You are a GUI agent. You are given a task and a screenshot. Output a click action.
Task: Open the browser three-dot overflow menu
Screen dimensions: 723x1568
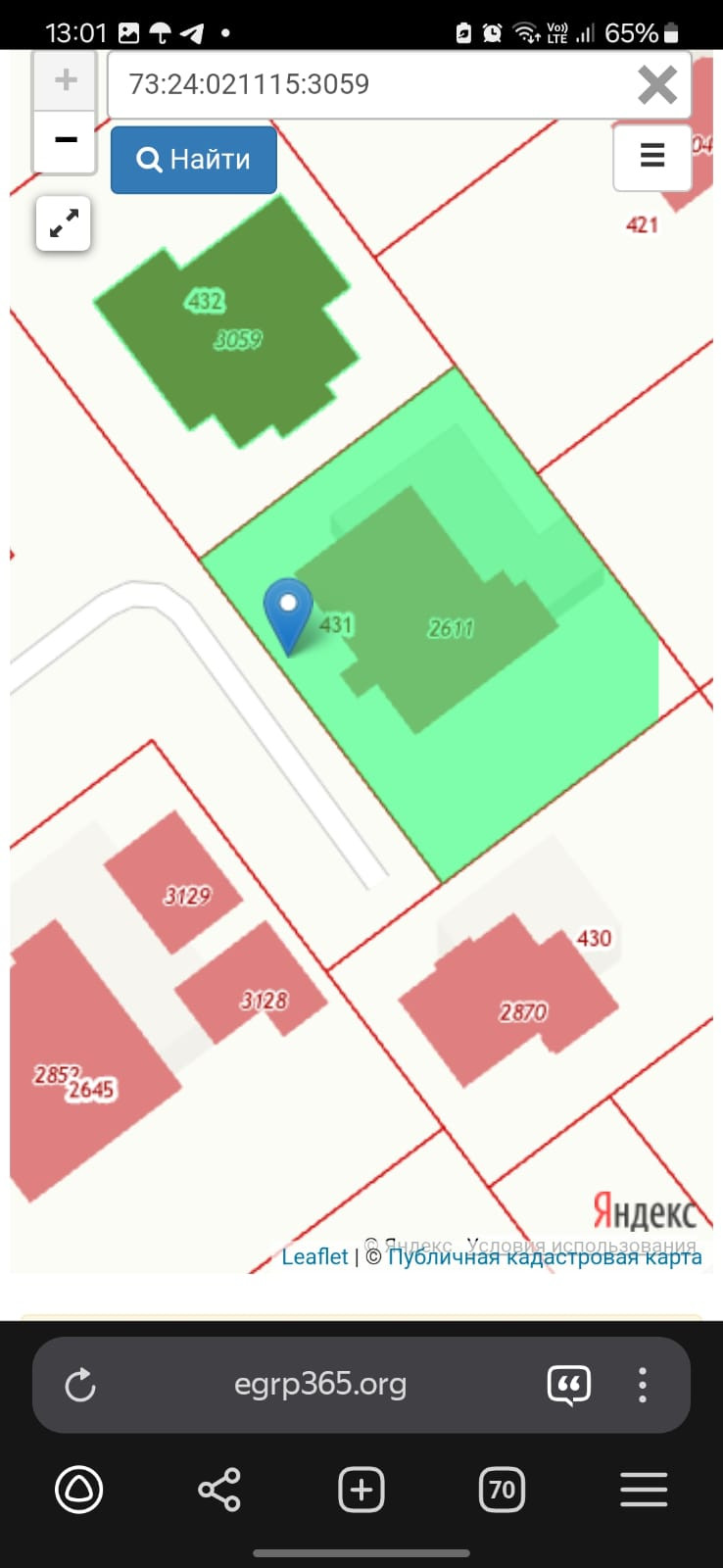(643, 1385)
